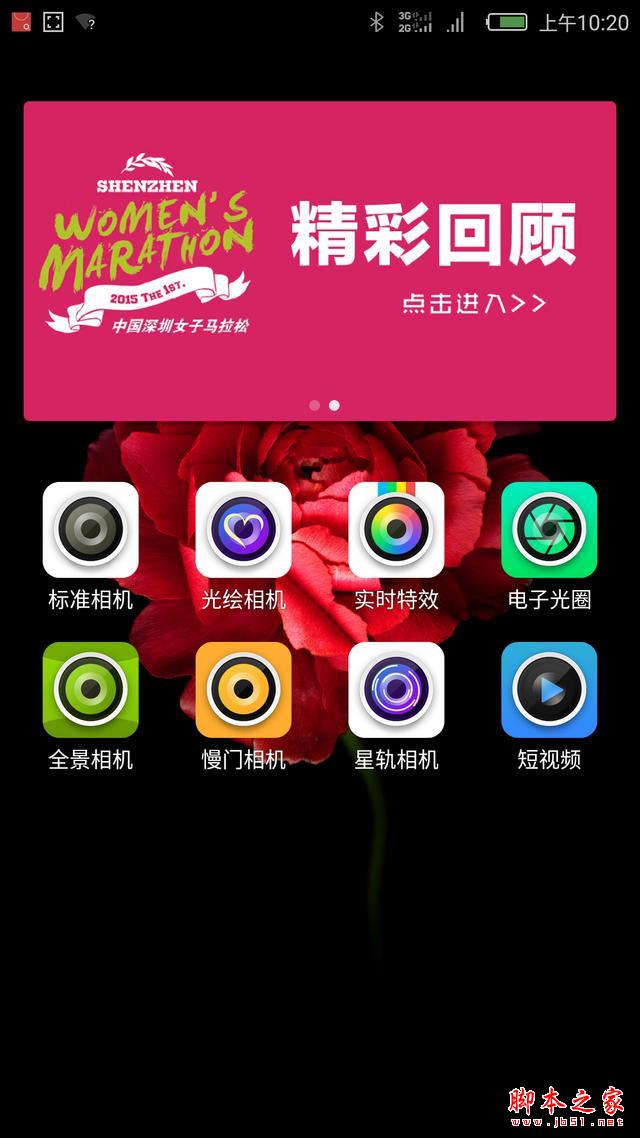Launch the 标准相机 app
Screen dimensions: 640x1138
[x=91, y=530]
